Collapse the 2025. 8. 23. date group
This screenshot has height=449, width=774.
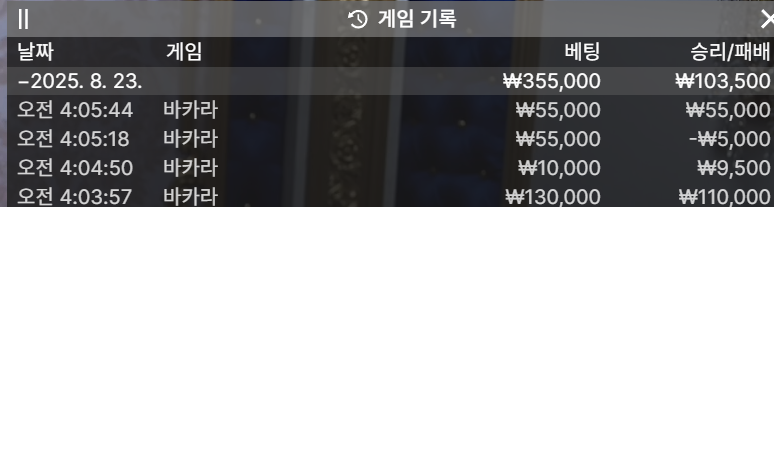[x=80, y=81]
